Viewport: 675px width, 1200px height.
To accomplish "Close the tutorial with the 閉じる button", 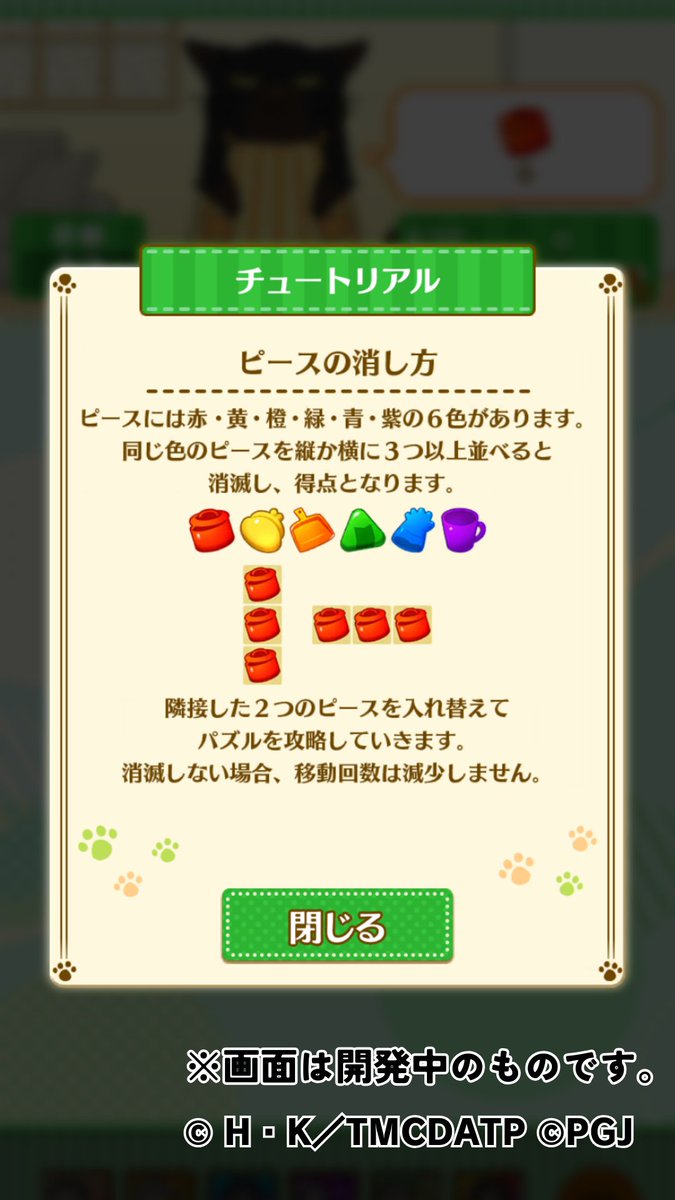I will 337,926.
